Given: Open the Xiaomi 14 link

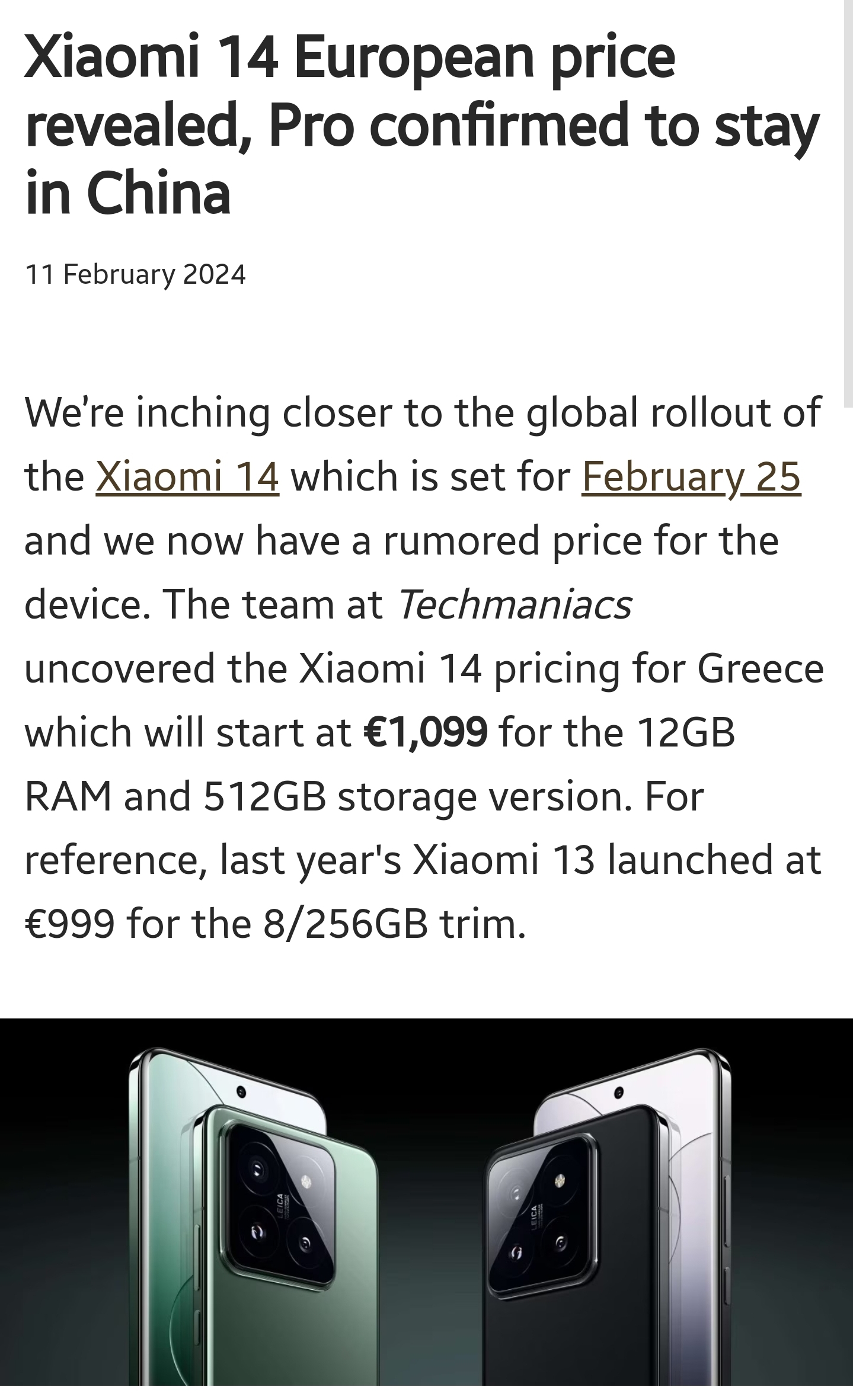Looking at the screenshot, I should point(187,477).
